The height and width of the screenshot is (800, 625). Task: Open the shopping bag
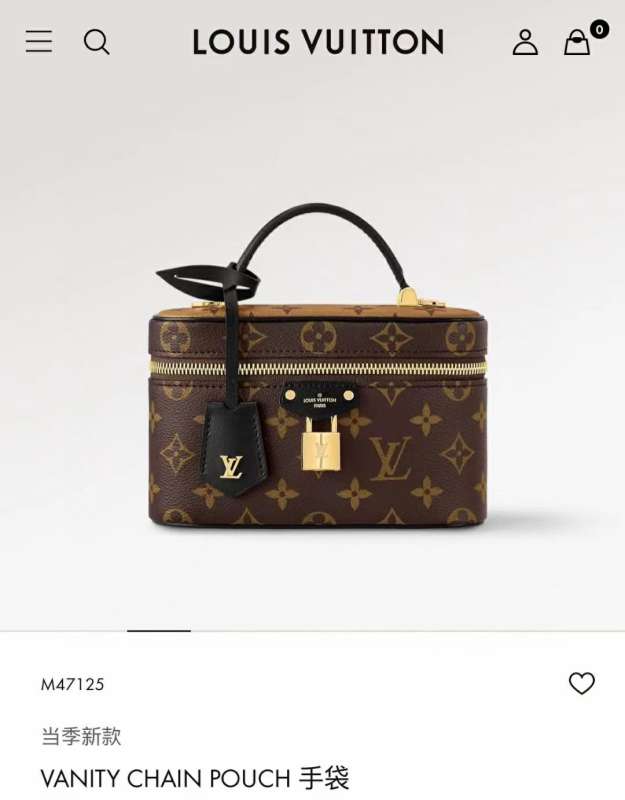click(x=577, y=42)
